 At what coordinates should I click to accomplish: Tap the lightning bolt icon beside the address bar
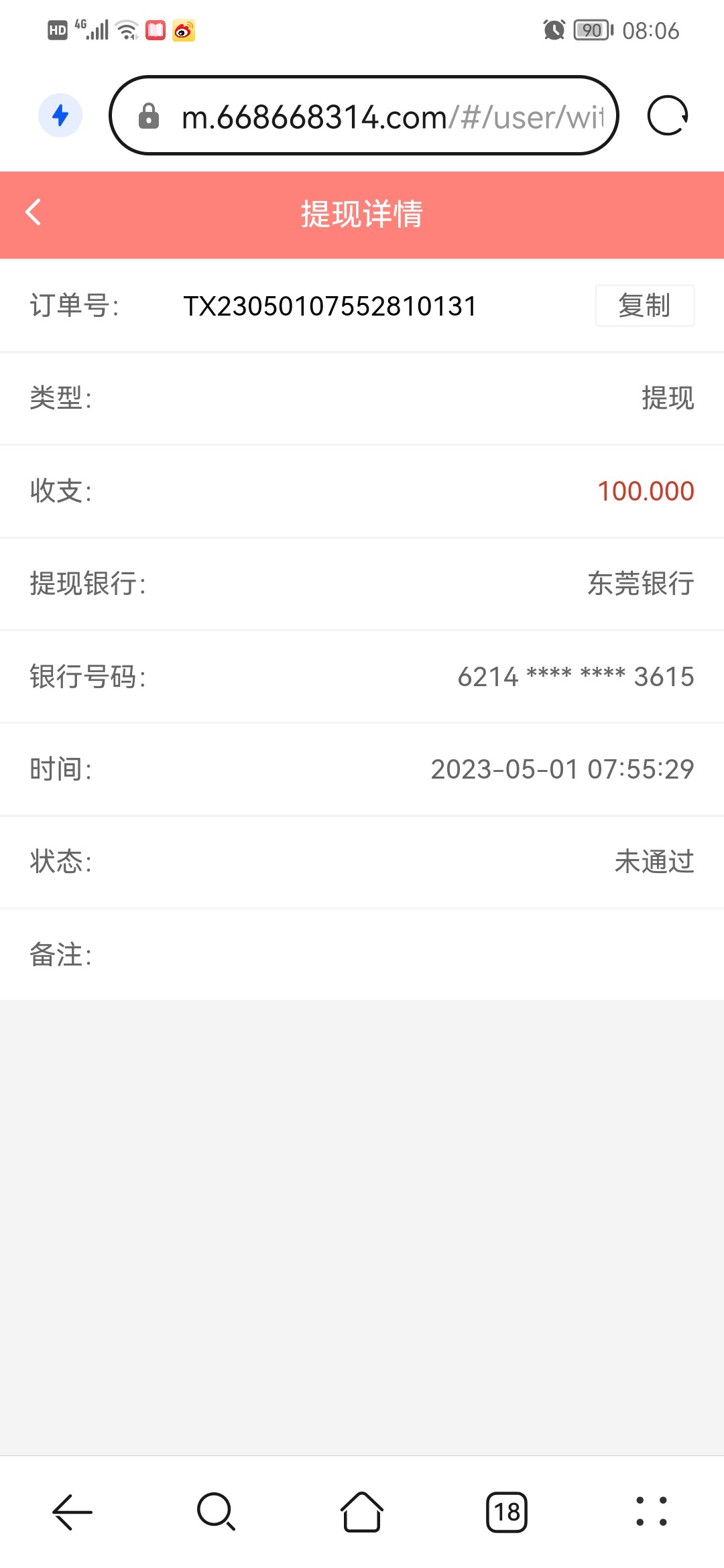60,115
